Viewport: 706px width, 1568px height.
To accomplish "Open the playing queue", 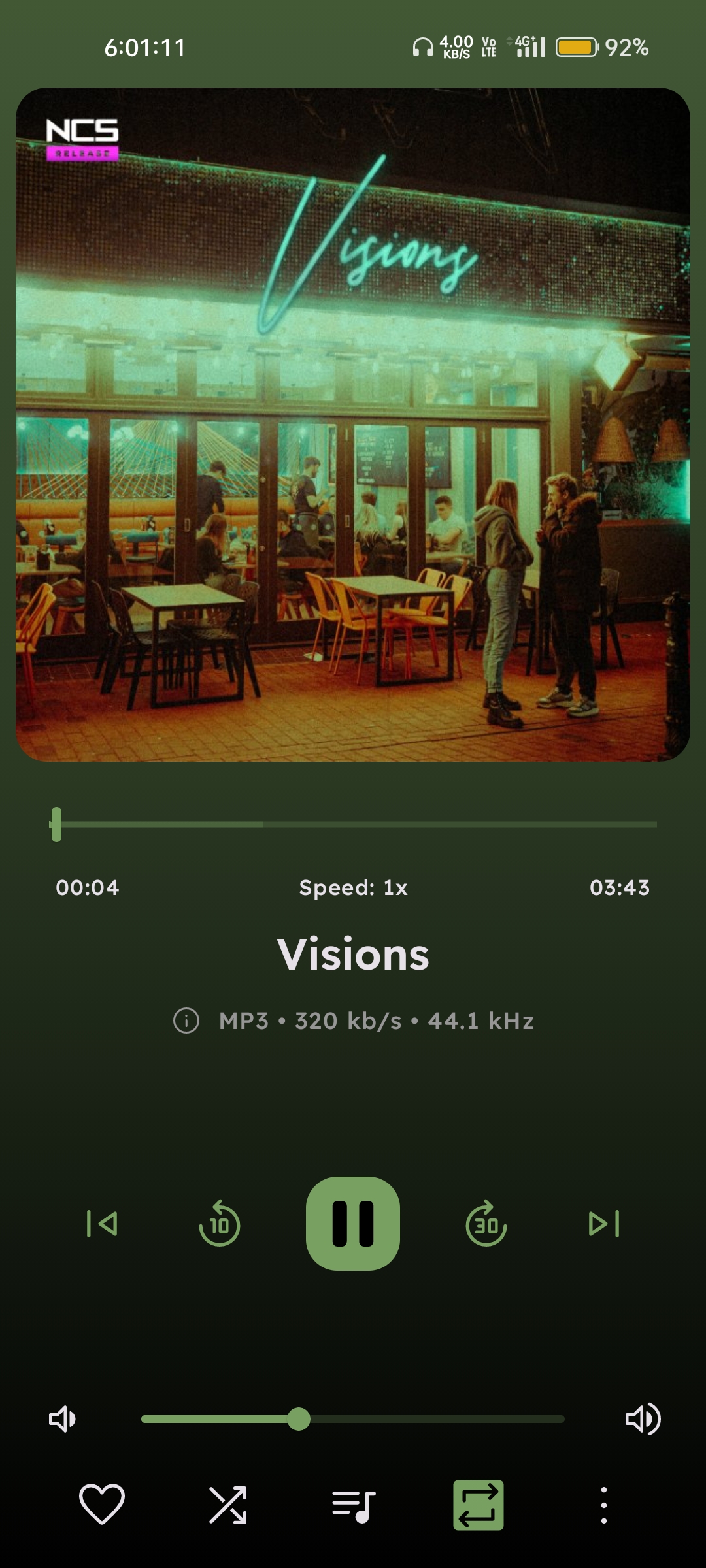I will pyautogui.click(x=353, y=1505).
